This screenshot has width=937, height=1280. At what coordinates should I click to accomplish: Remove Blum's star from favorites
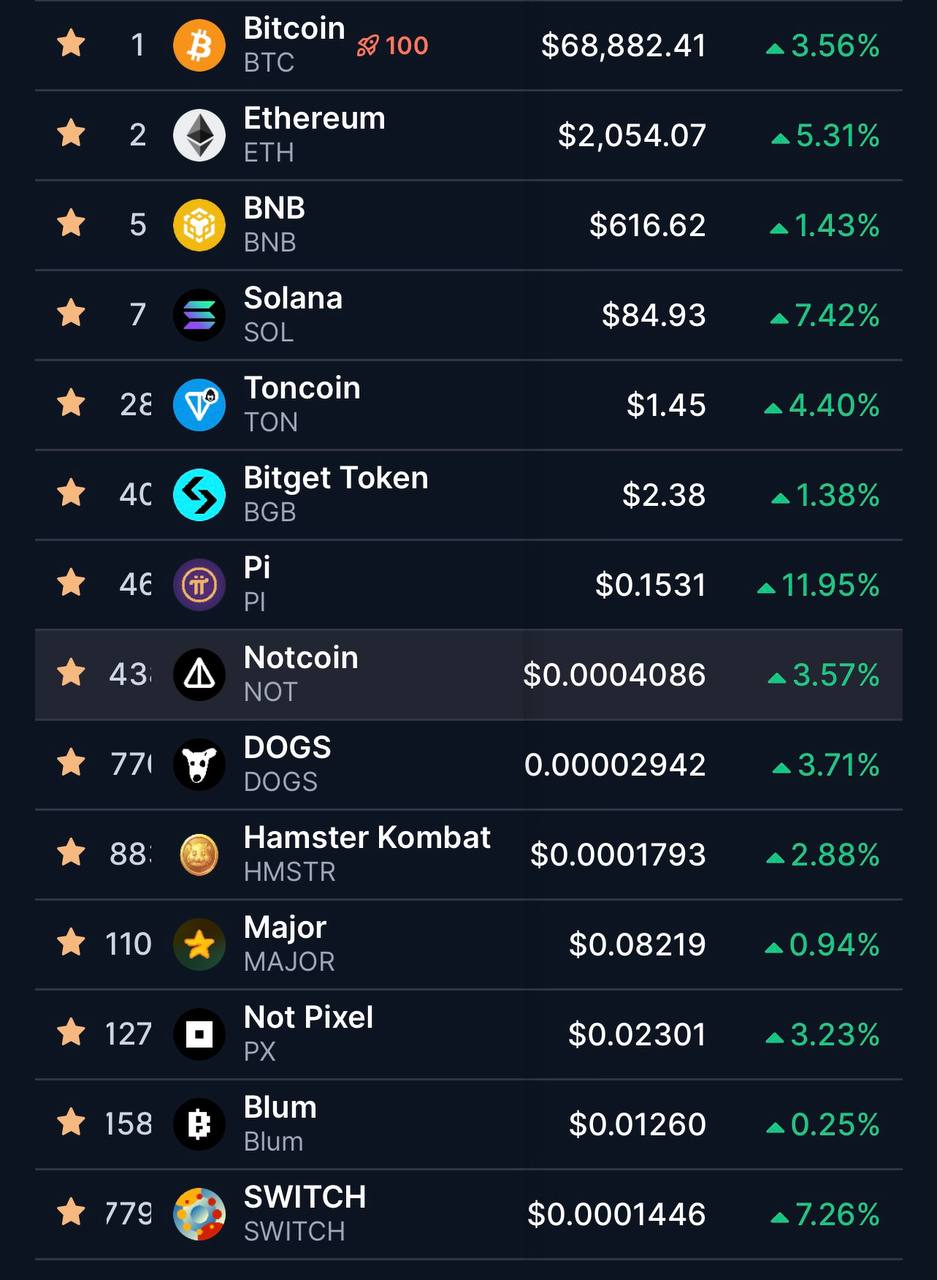pyautogui.click(x=71, y=1124)
